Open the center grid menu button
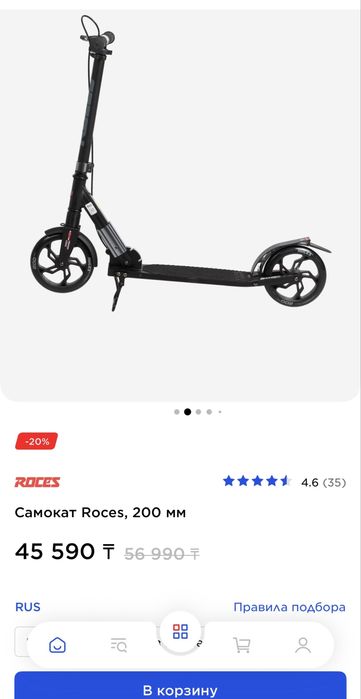 point(180,631)
